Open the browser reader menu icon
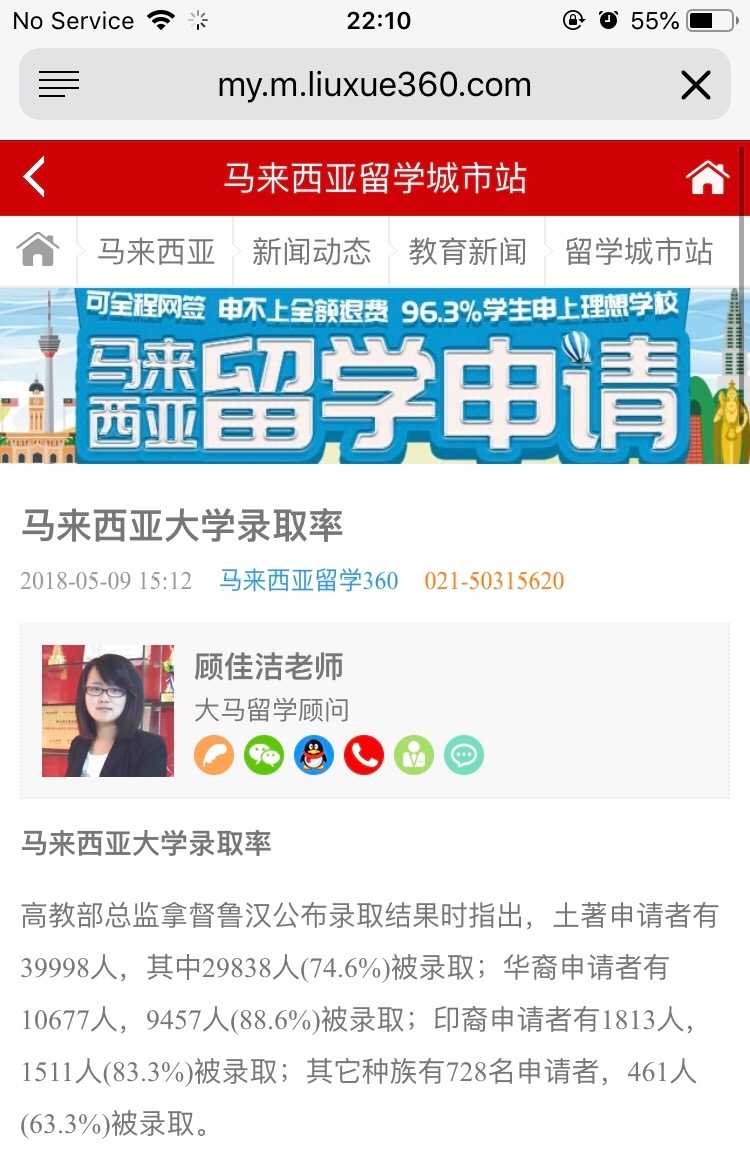750x1153 pixels. (59, 85)
